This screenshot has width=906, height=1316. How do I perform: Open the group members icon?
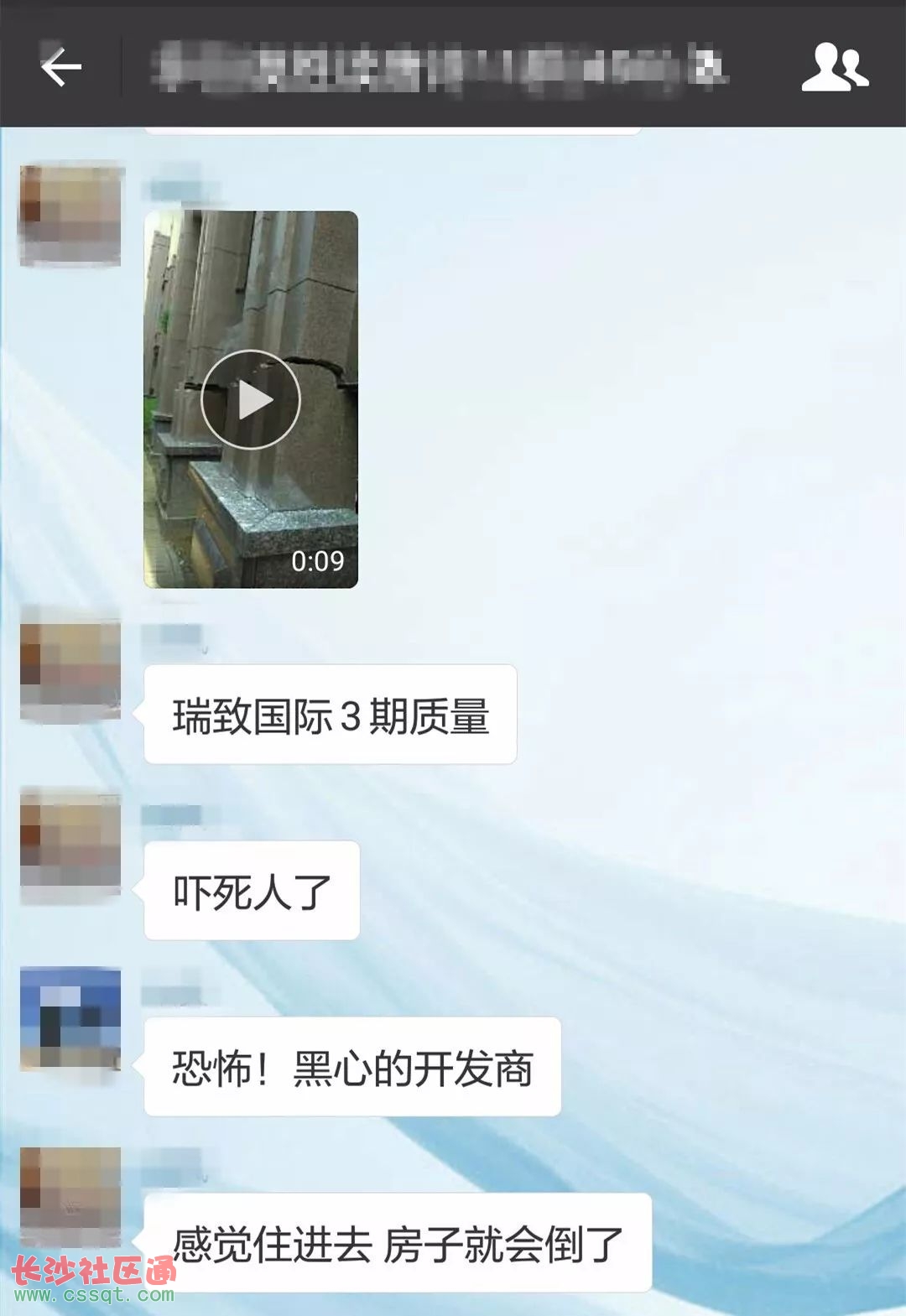834,67
